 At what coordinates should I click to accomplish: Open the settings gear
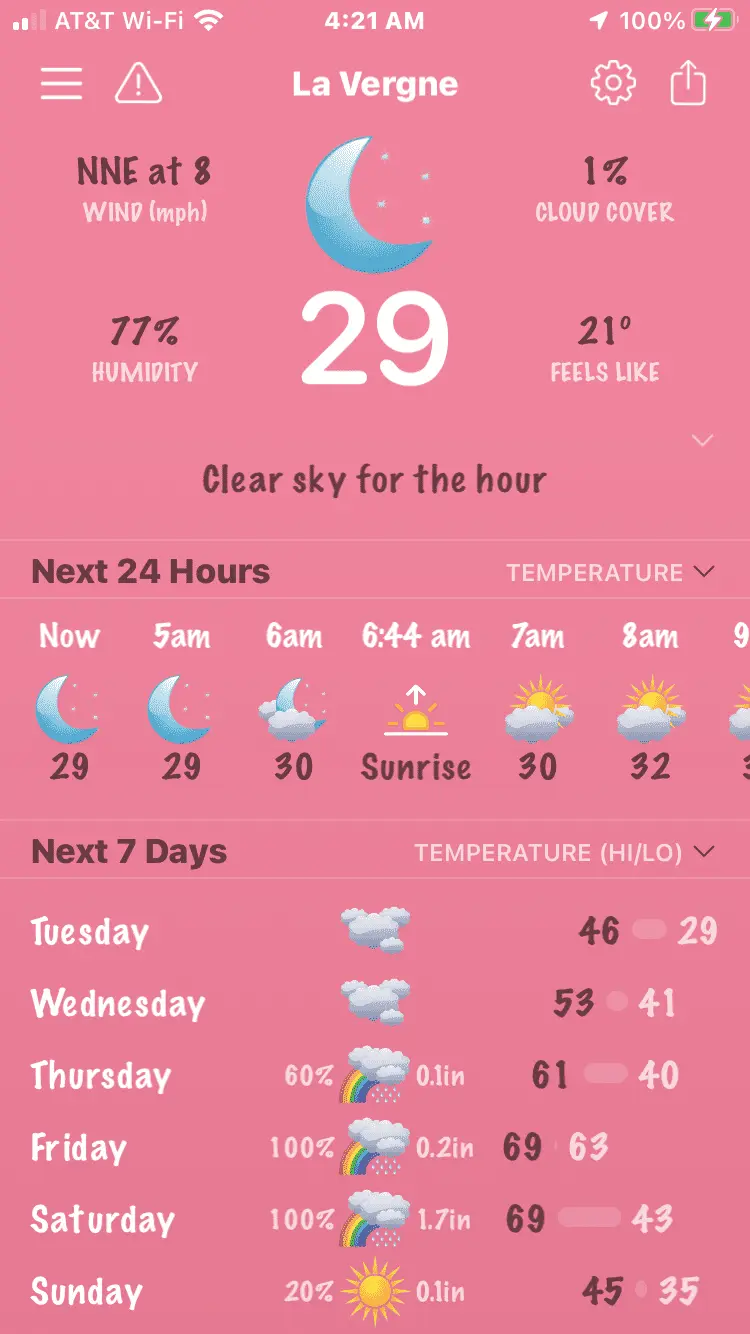tap(613, 84)
